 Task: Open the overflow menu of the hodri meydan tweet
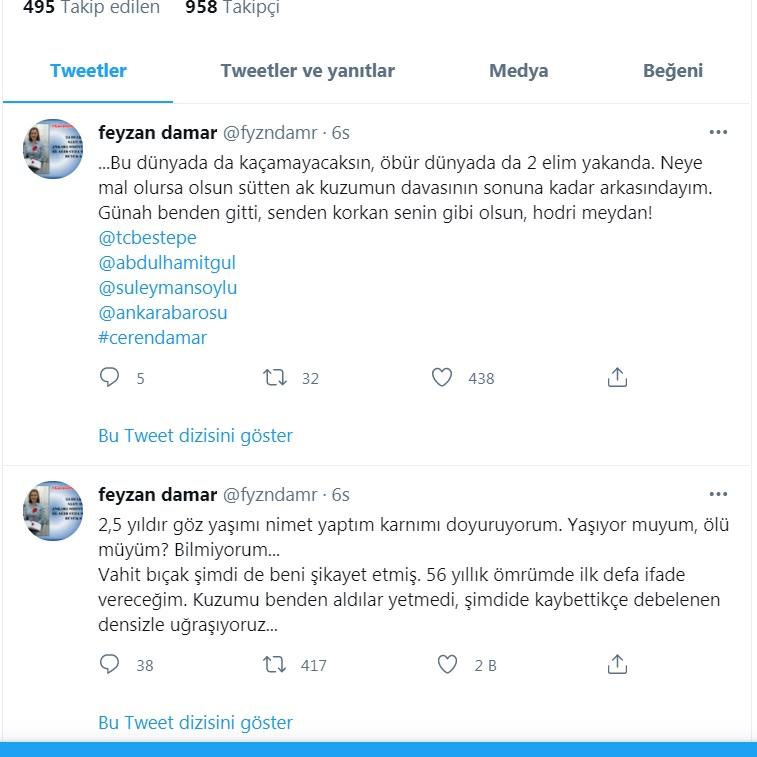718,133
